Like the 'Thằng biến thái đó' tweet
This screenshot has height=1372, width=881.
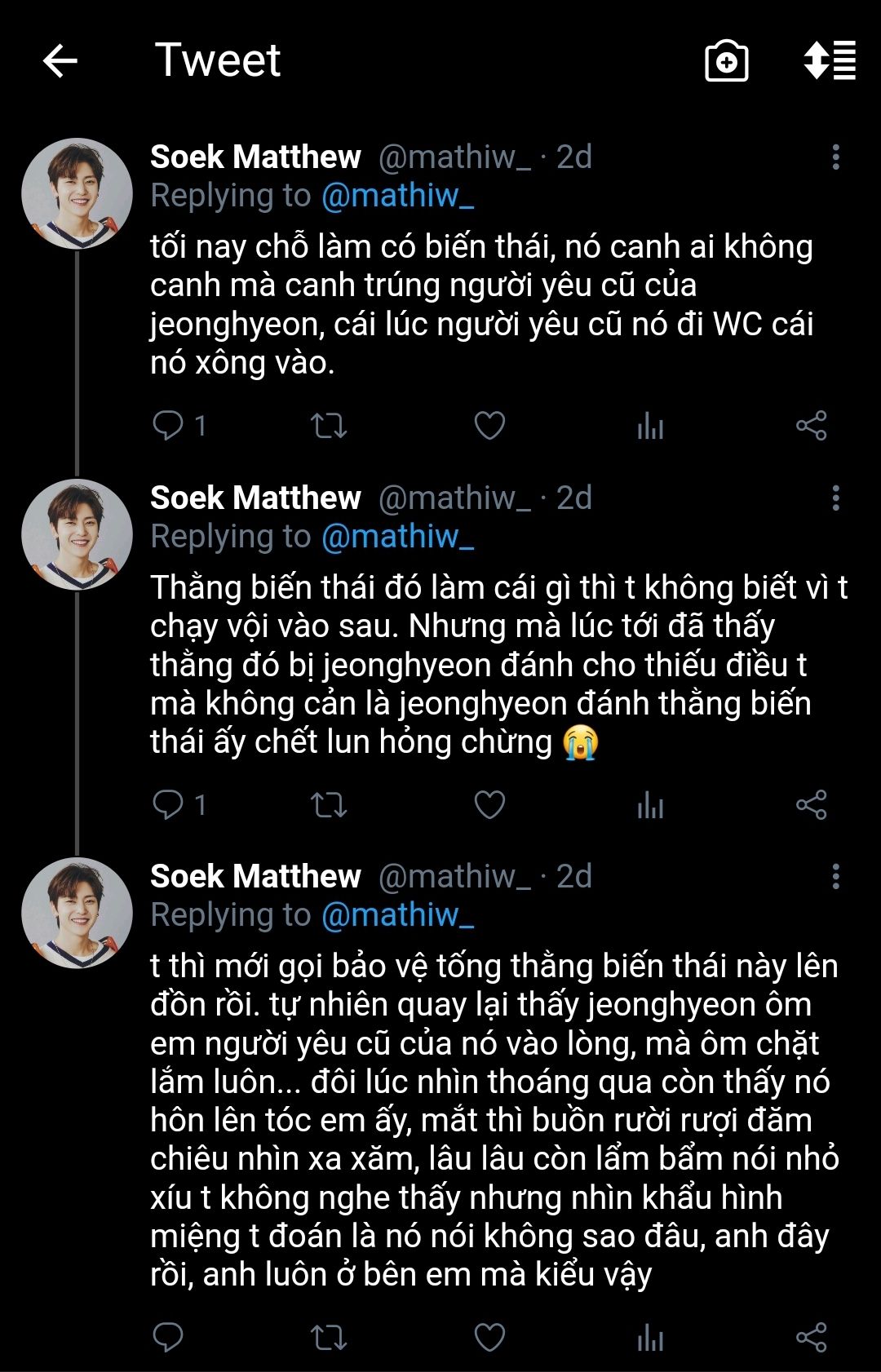pyautogui.click(x=489, y=804)
